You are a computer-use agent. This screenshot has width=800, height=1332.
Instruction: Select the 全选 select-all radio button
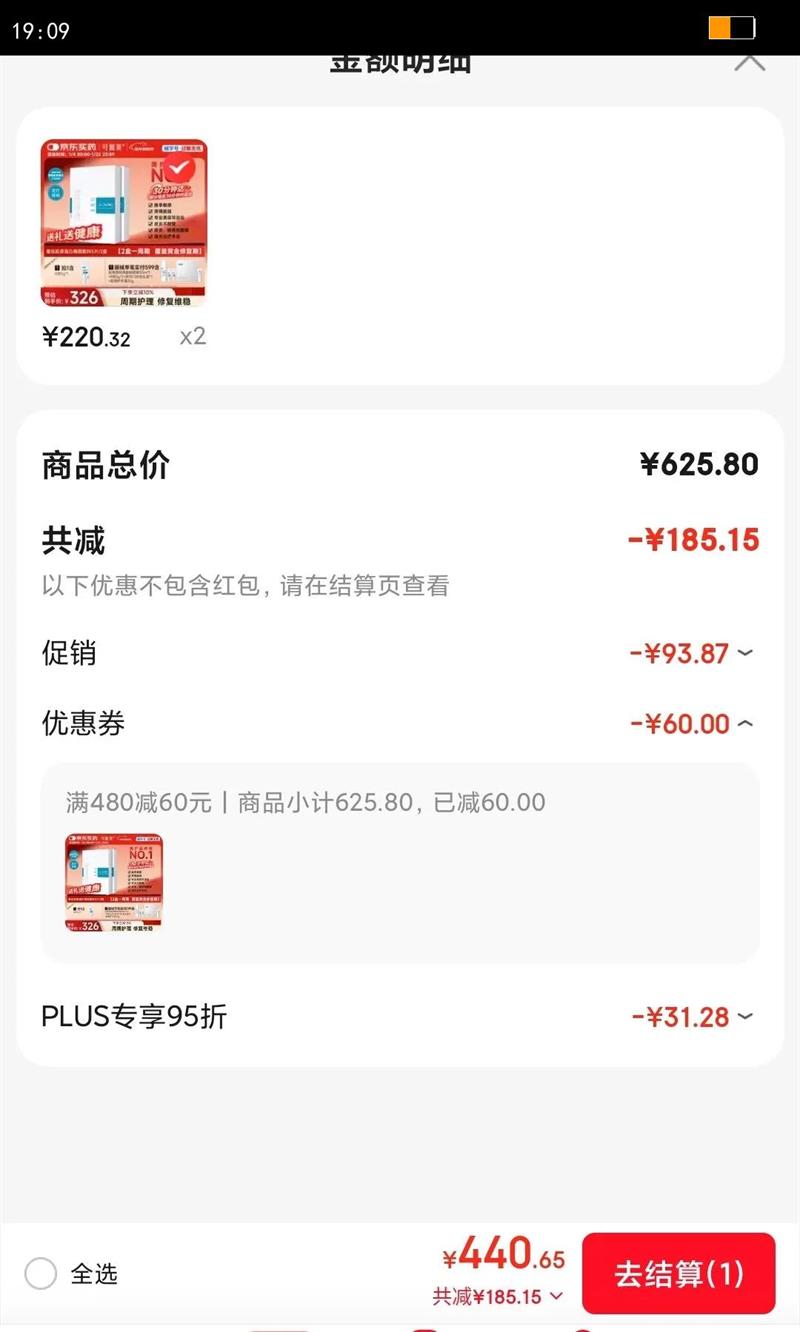(40, 1272)
